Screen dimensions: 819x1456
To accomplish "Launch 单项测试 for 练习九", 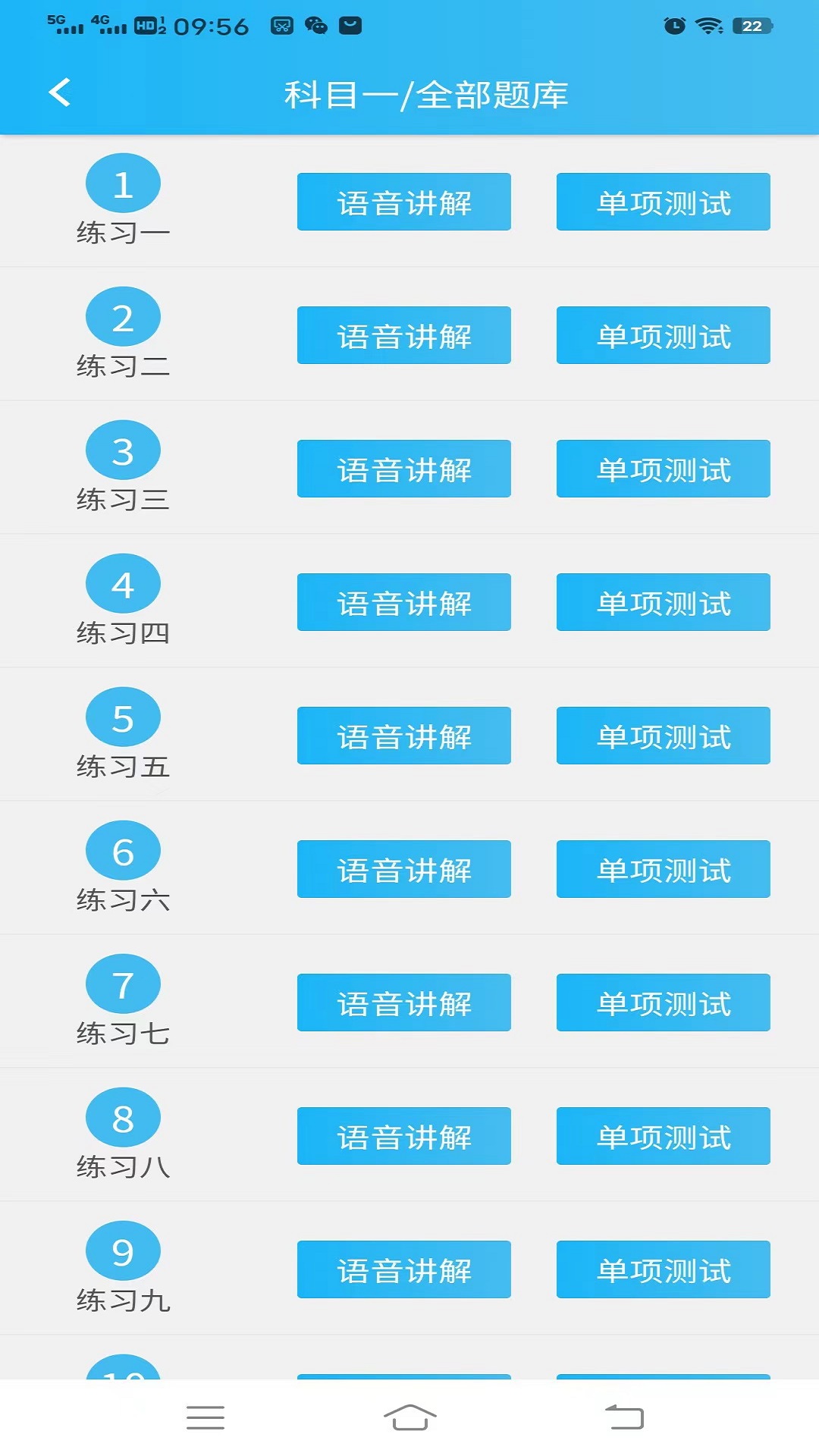I will click(x=663, y=1269).
